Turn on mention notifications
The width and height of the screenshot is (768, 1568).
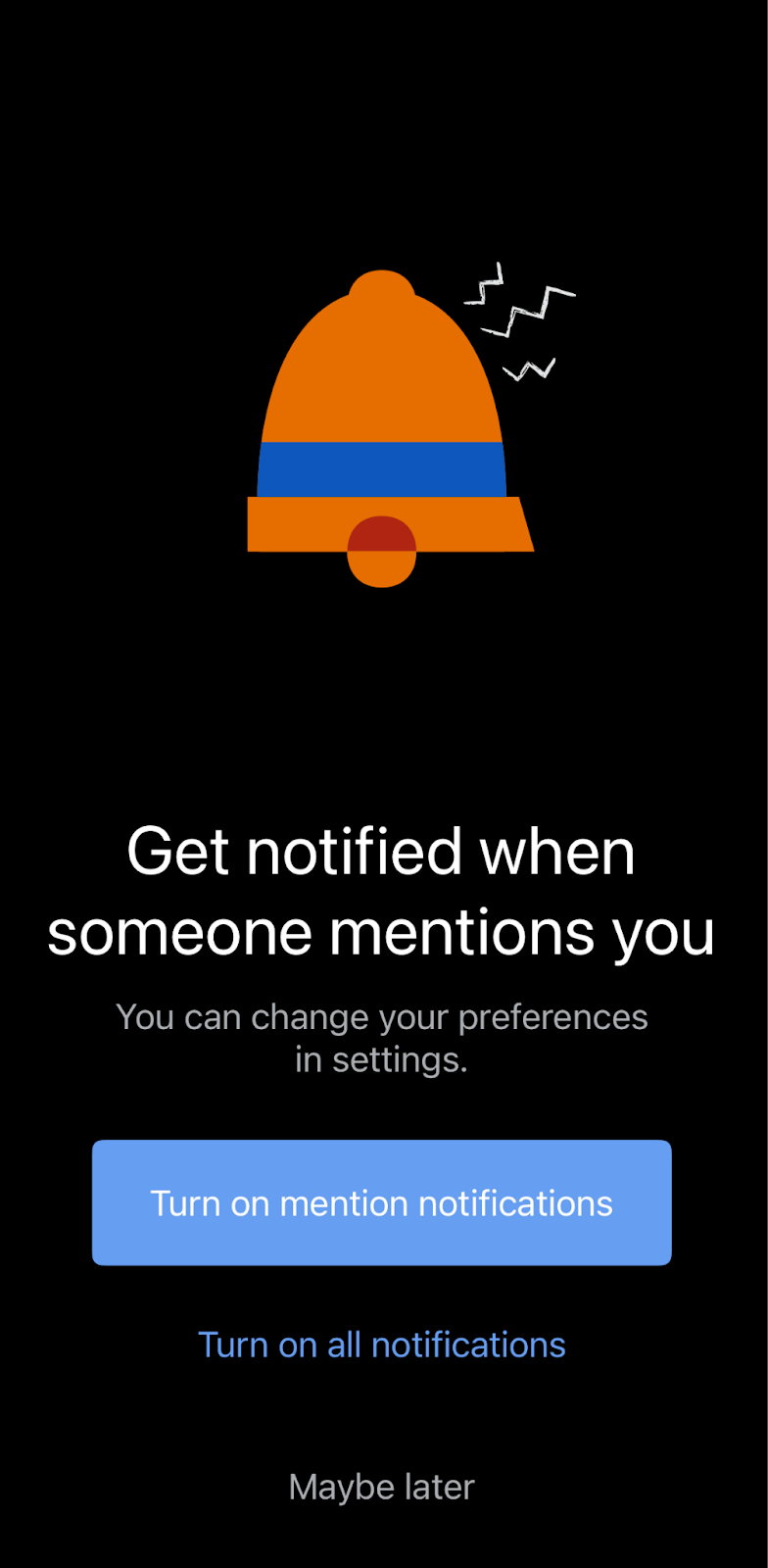tap(382, 1202)
